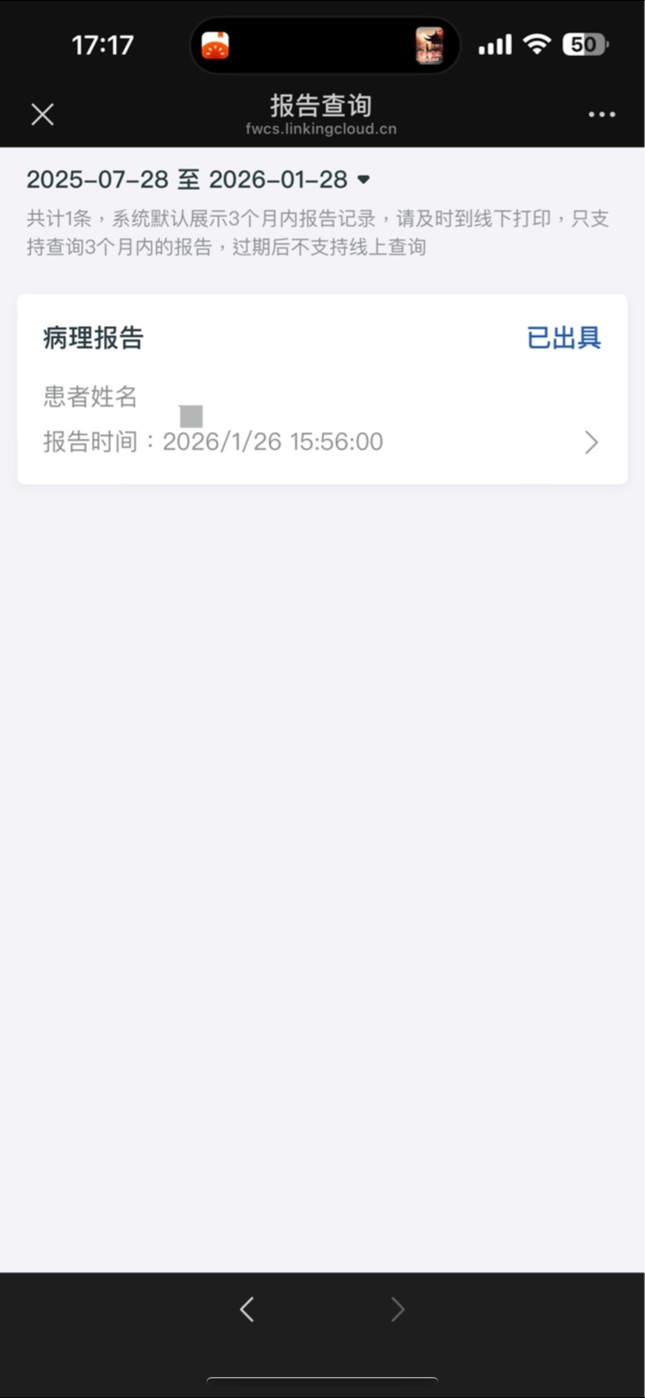Close the 报告查询 web page
Image resolution: width=645 pixels, height=1398 pixels.
(42, 115)
